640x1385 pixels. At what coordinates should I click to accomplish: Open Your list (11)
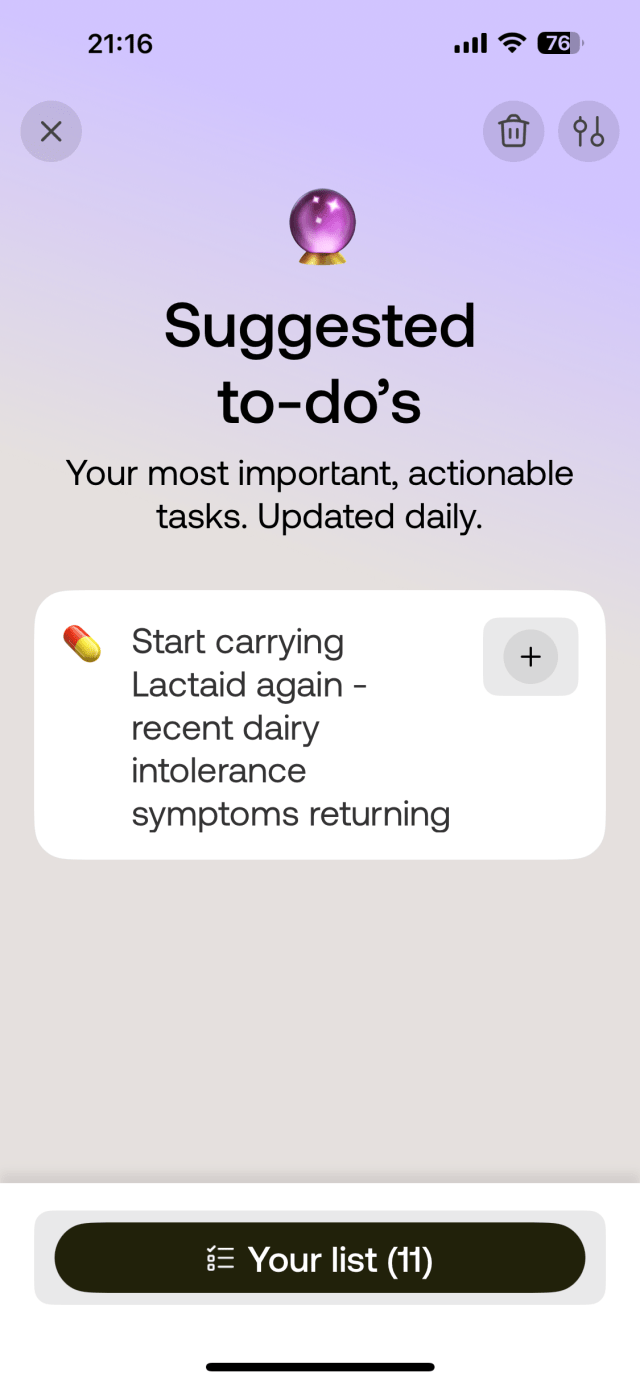click(x=319, y=1259)
